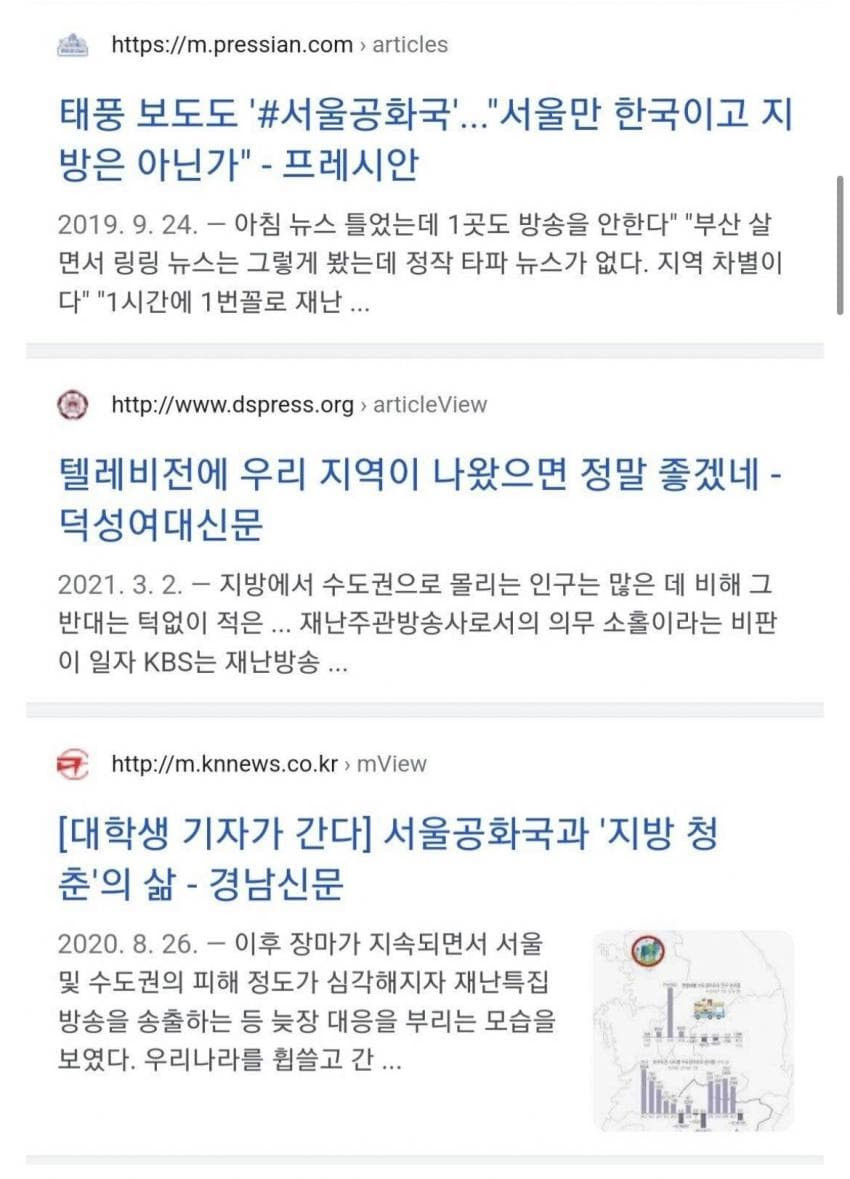
Task: Open the Pressian article about typhoon coverage
Action: [425, 140]
